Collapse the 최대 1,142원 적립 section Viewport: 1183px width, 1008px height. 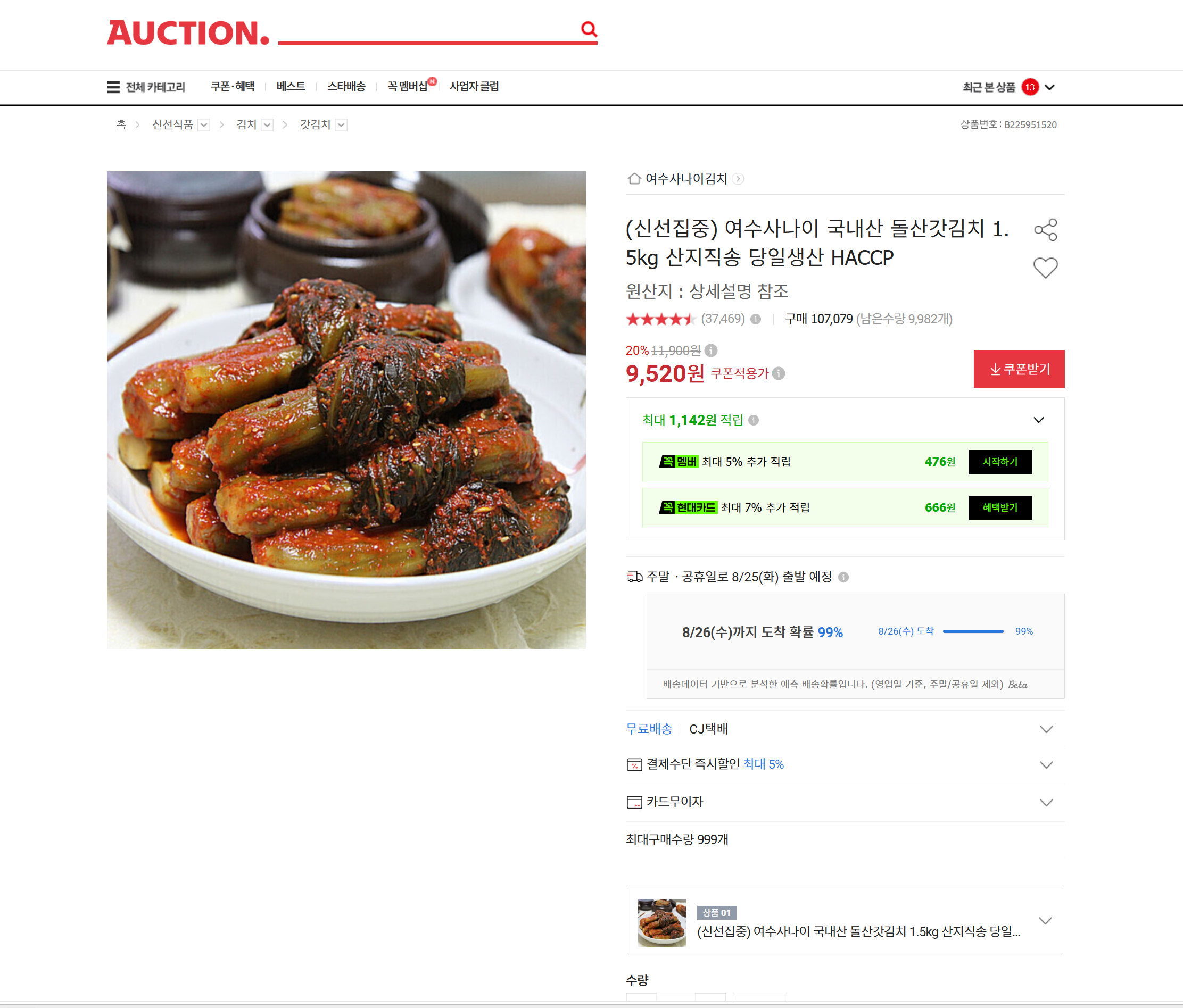[1039, 420]
